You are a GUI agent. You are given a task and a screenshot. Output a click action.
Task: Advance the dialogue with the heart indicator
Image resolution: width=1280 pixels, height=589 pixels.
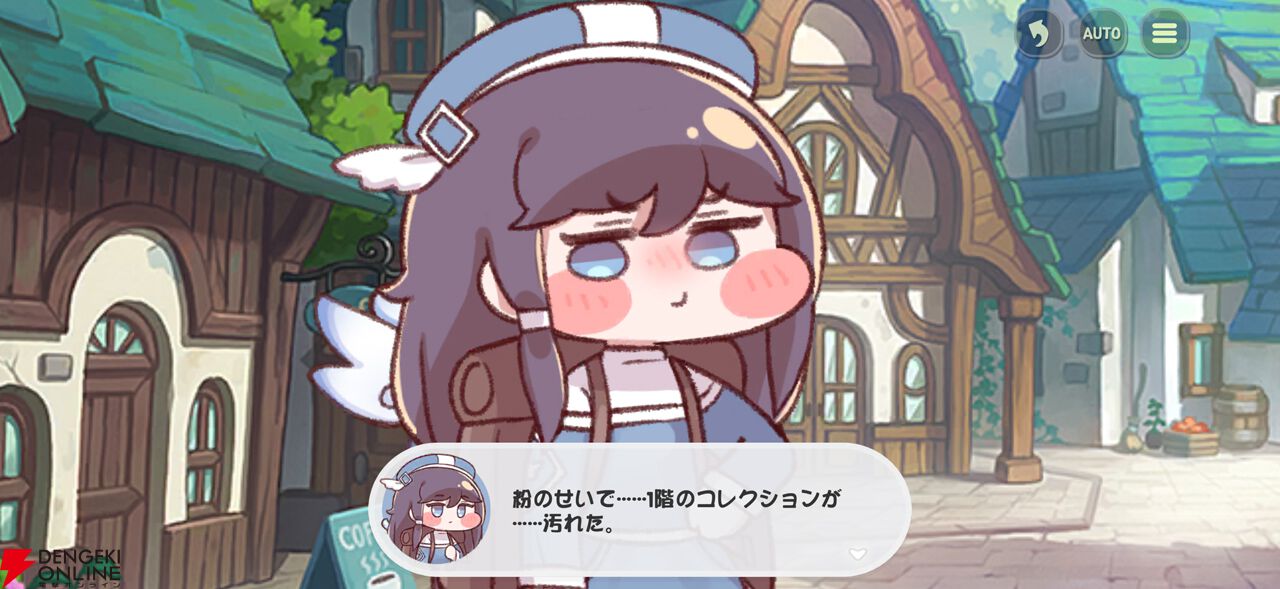[x=857, y=553]
